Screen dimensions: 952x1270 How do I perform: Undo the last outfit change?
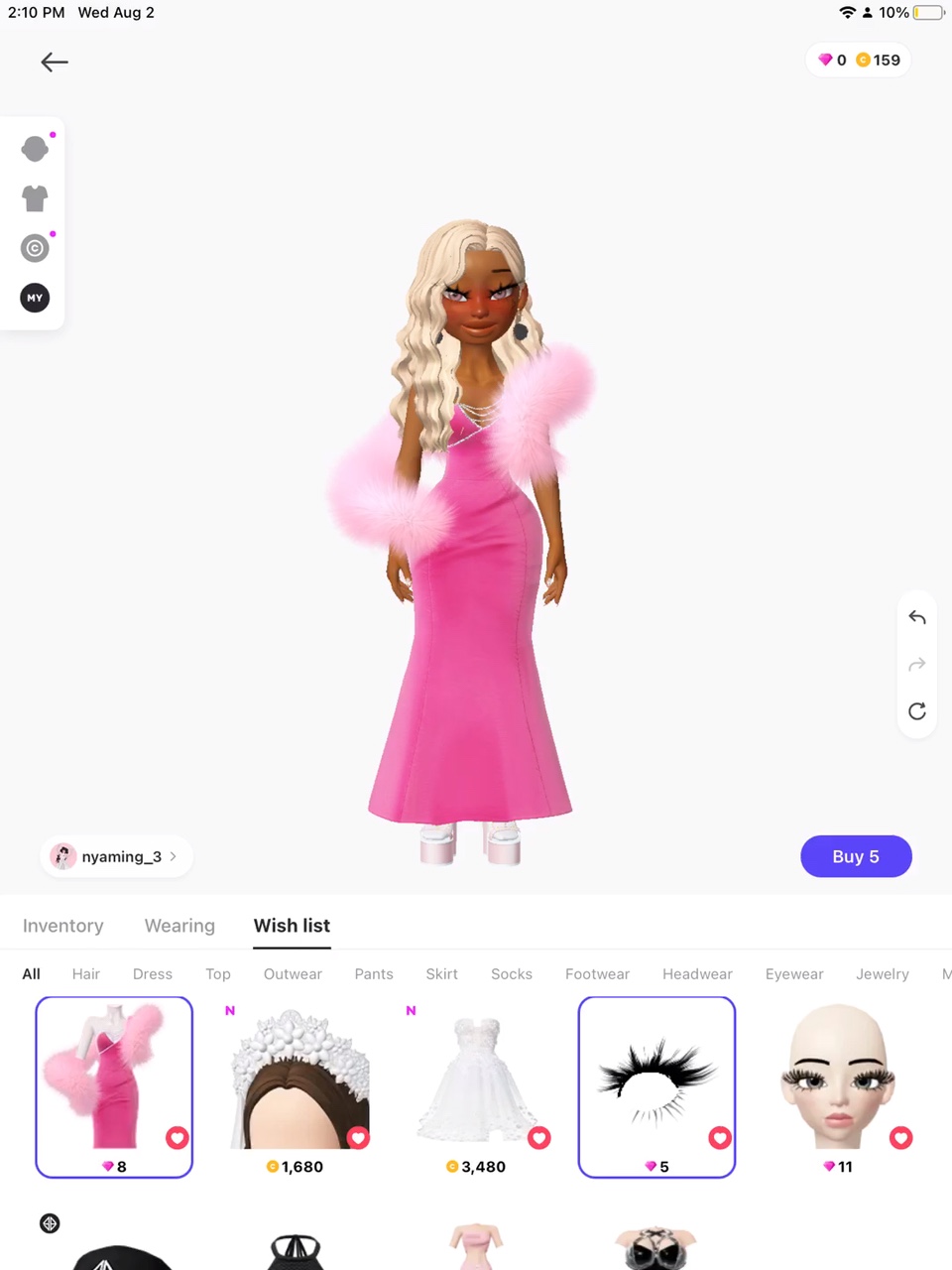[x=917, y=617]
